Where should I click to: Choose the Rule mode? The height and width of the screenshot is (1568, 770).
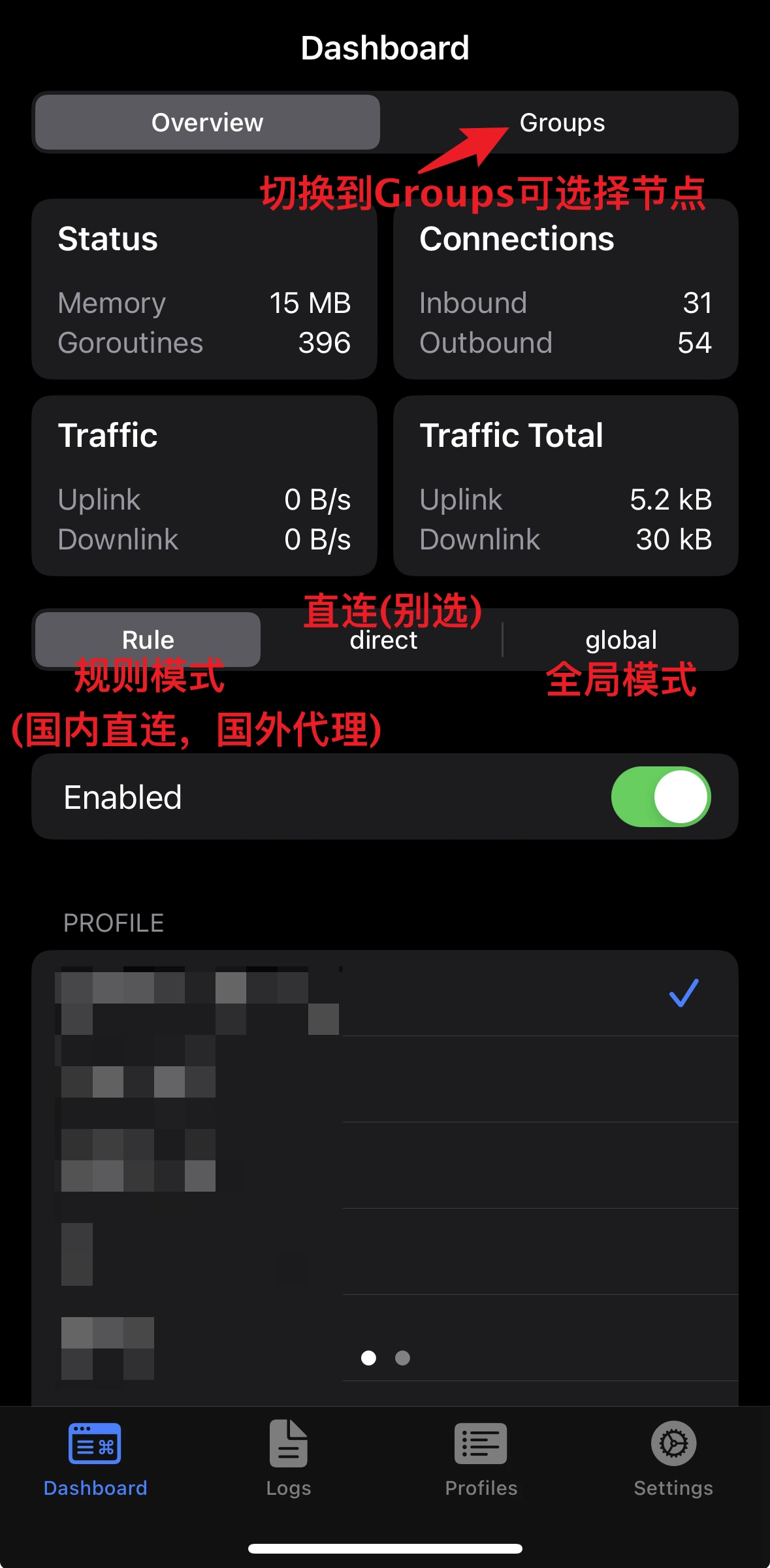(148, 640)
